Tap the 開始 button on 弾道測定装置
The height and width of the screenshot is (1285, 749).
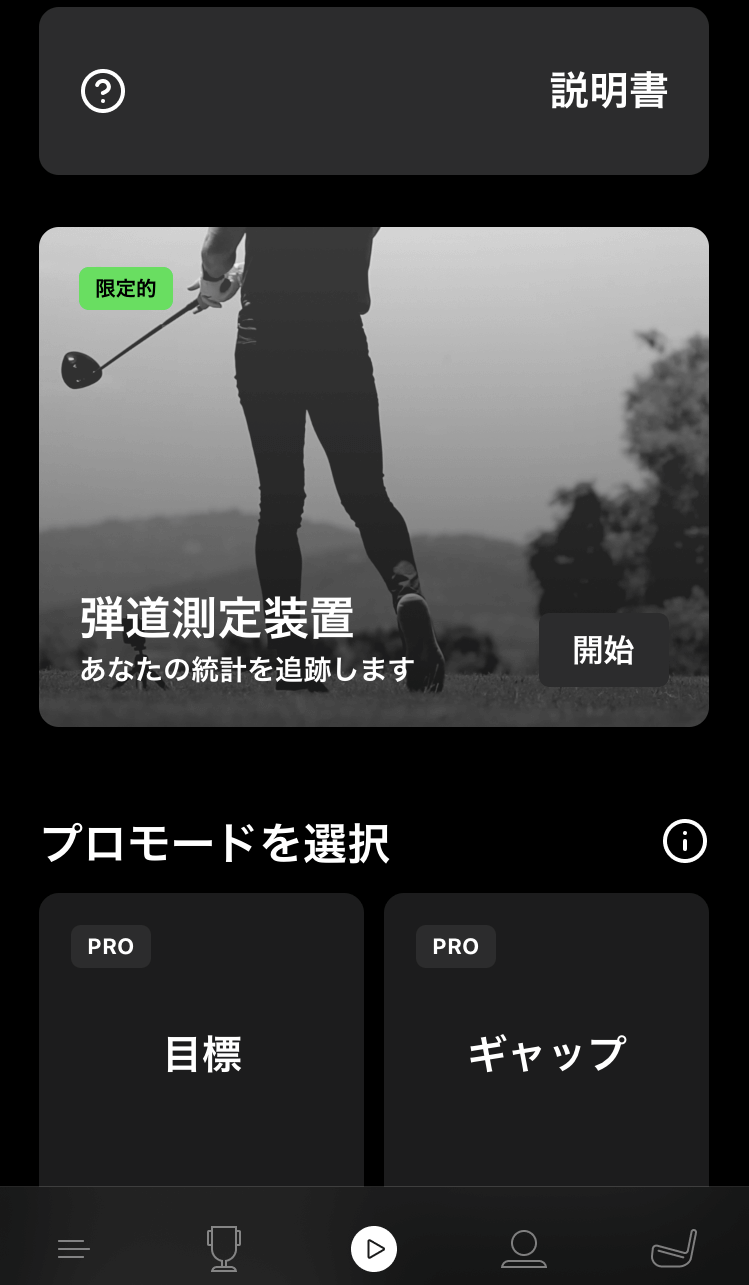603,650
